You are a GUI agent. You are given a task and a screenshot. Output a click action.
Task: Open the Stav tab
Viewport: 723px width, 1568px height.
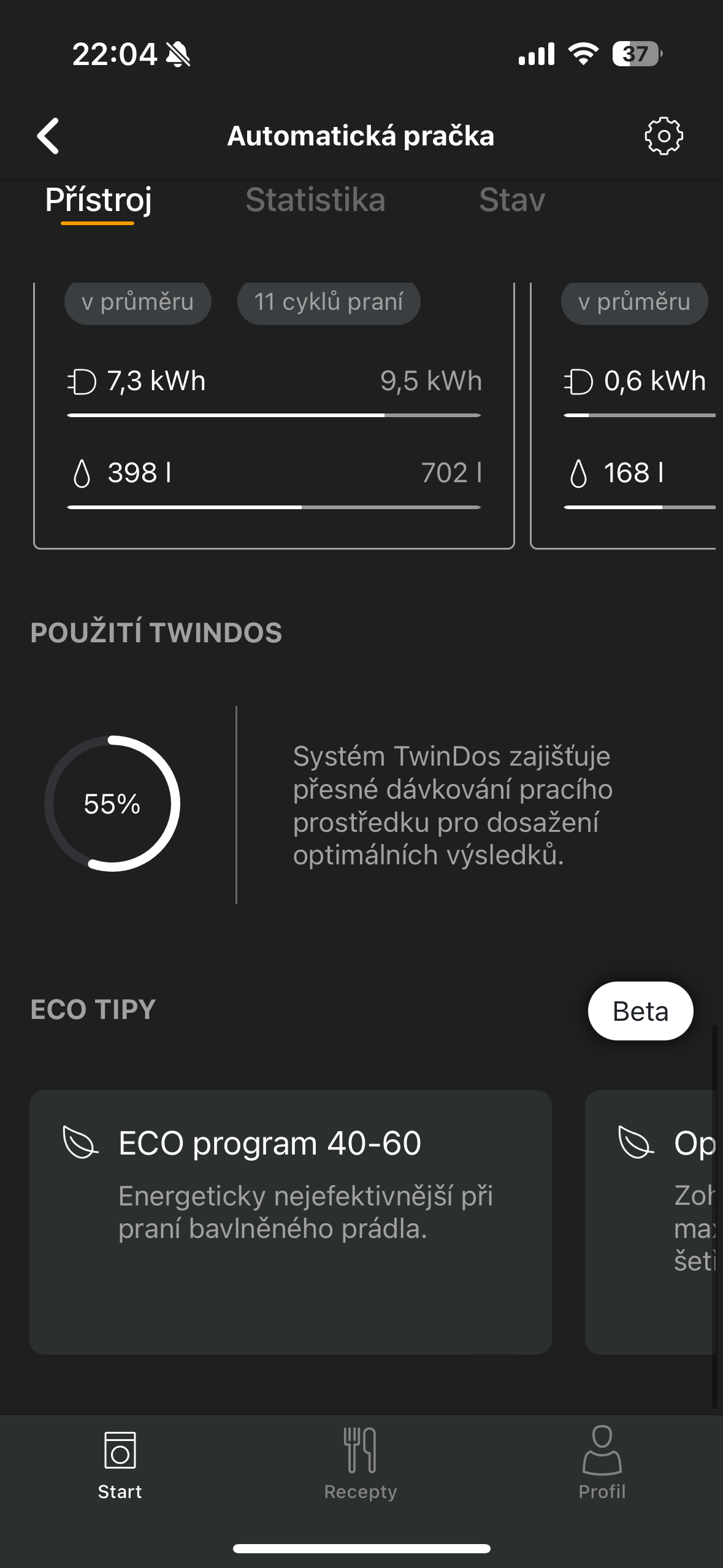pos(511,199)
